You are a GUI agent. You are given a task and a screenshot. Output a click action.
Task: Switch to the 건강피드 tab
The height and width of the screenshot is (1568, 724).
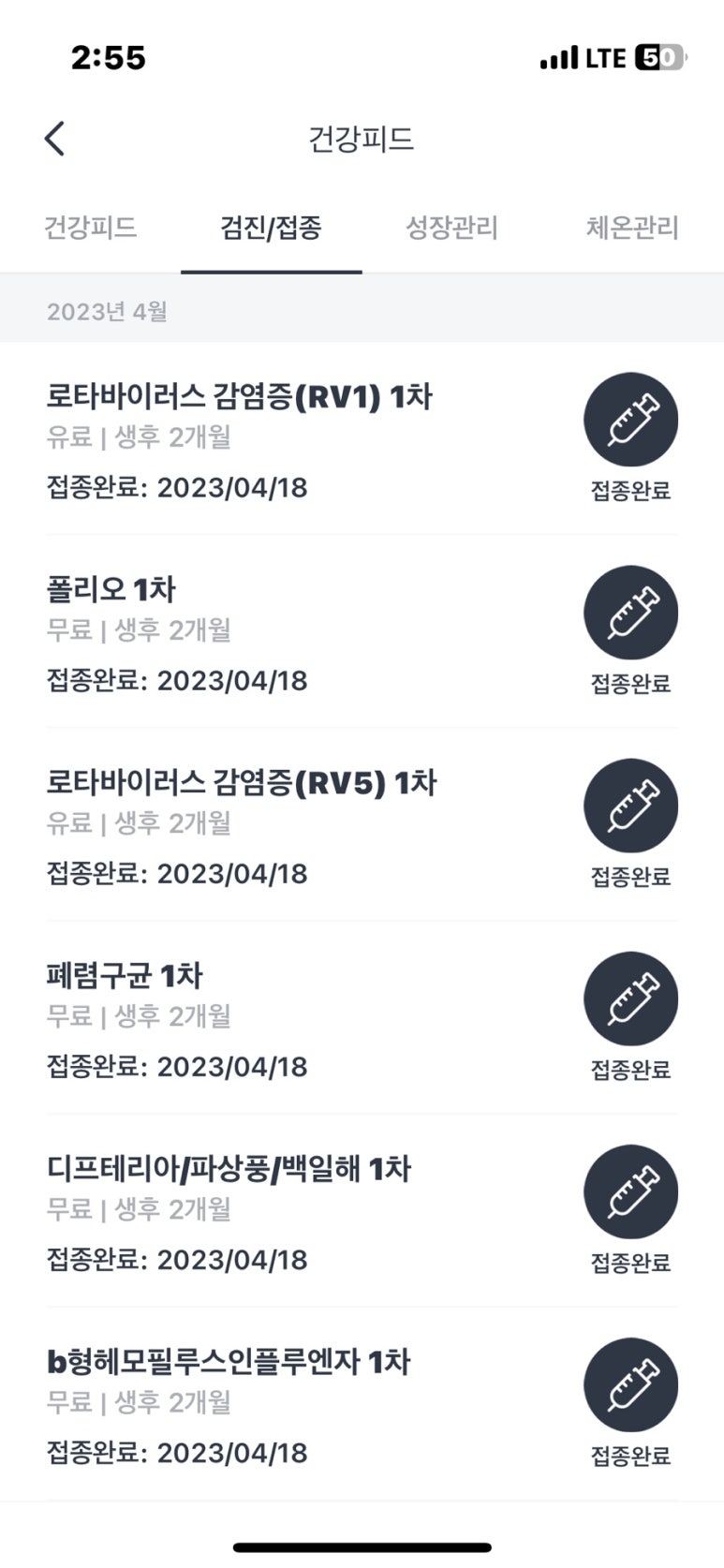[90, 228]
